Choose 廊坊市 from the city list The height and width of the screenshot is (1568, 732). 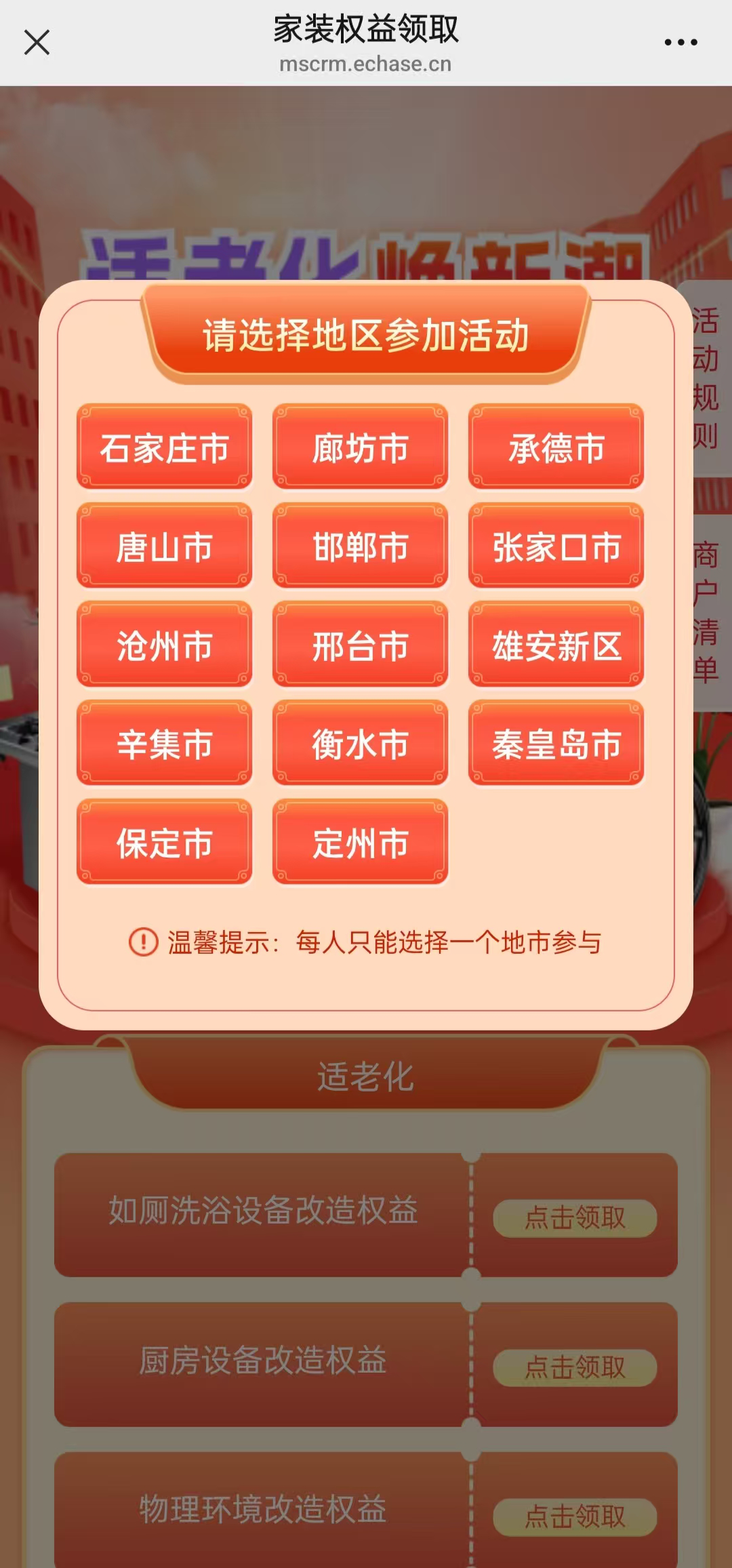360,447
